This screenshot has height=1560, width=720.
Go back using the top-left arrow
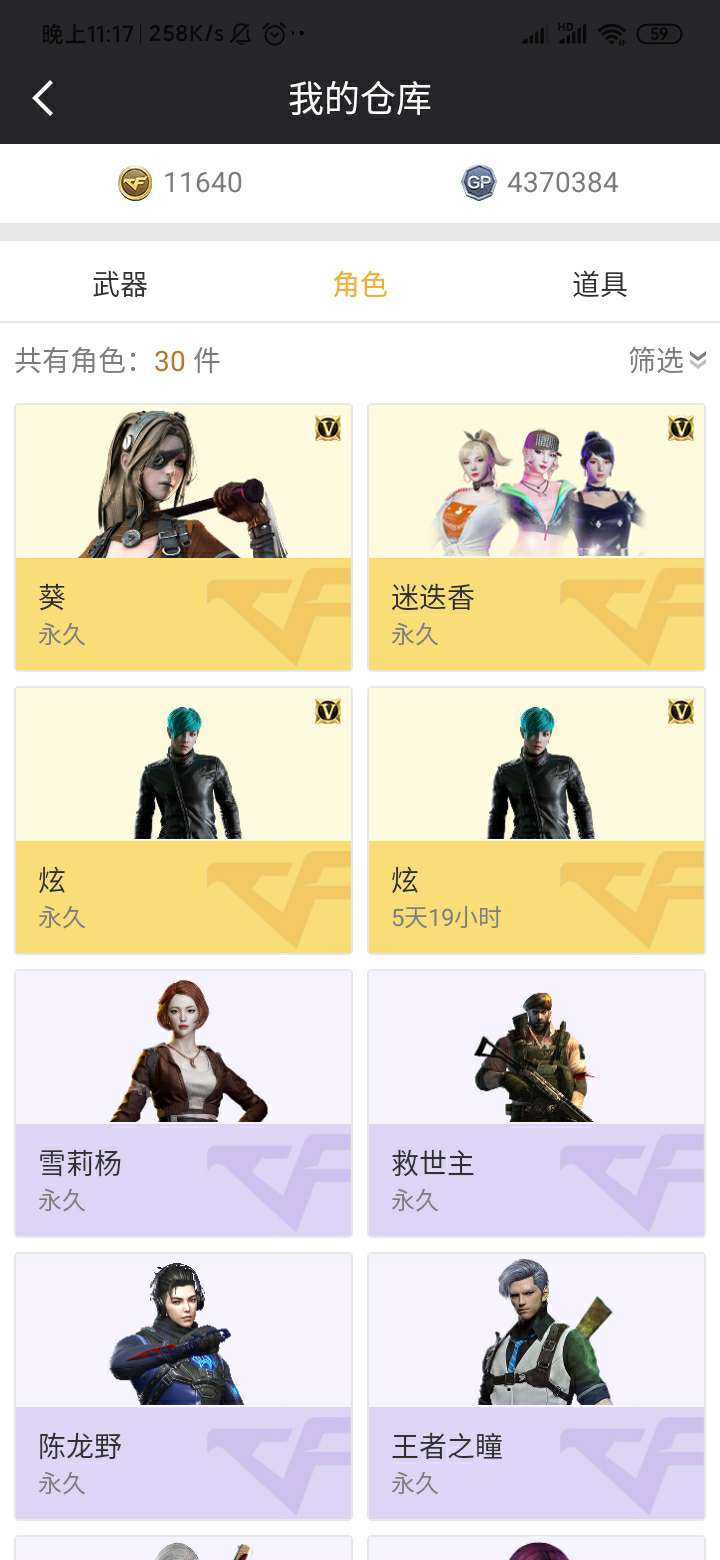coord(43,99)
